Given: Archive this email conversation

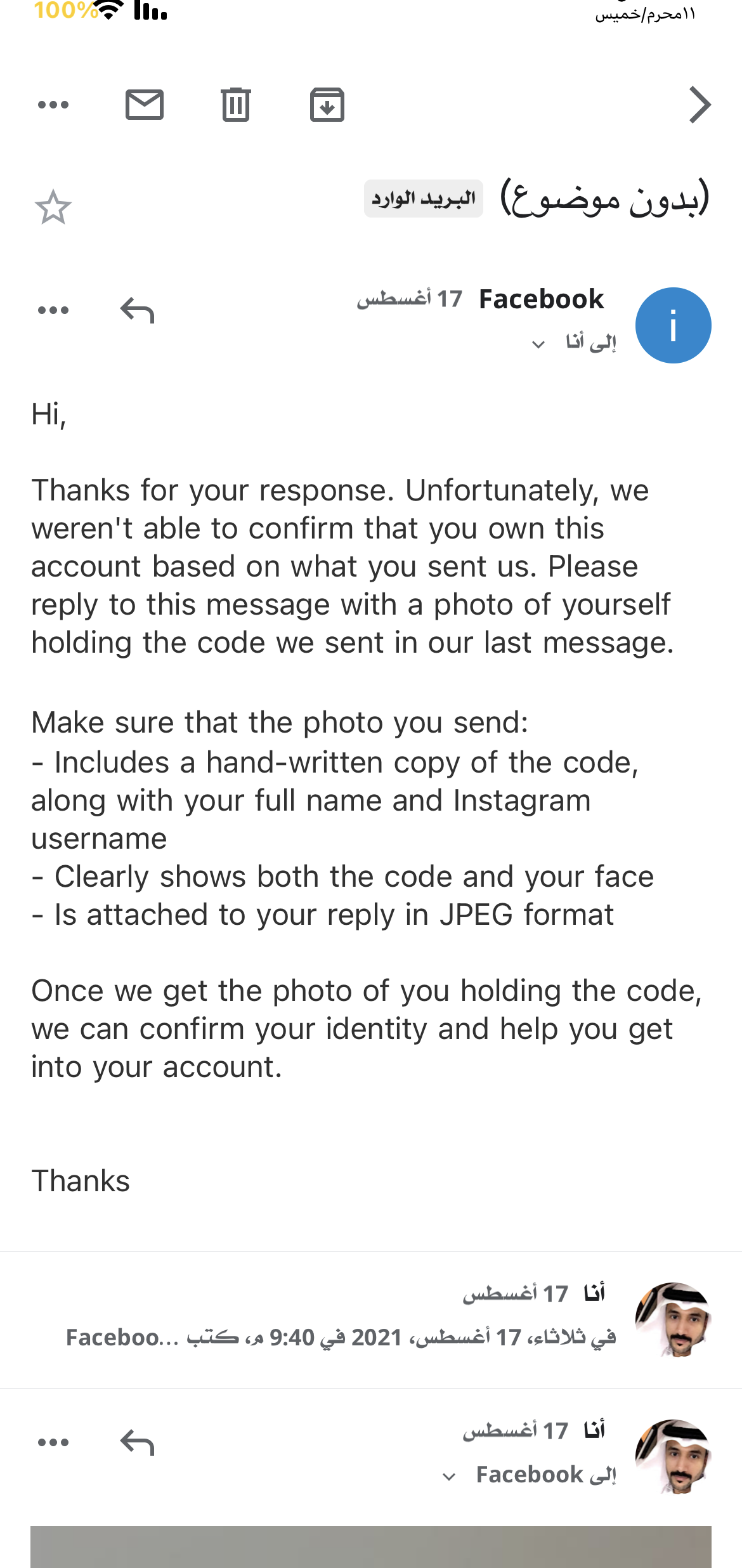Looking at the screenshot, I should (327, 105).
